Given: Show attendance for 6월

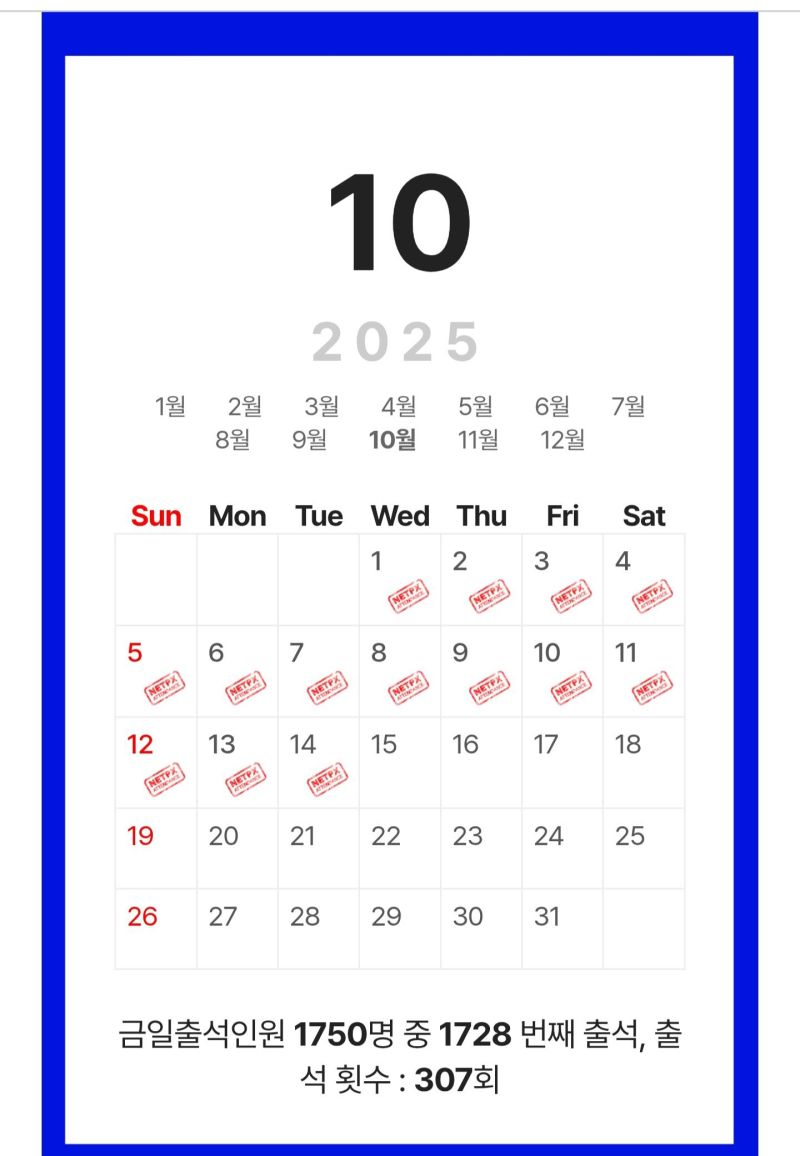Looking at the screenshot, I should click(552, 407).
